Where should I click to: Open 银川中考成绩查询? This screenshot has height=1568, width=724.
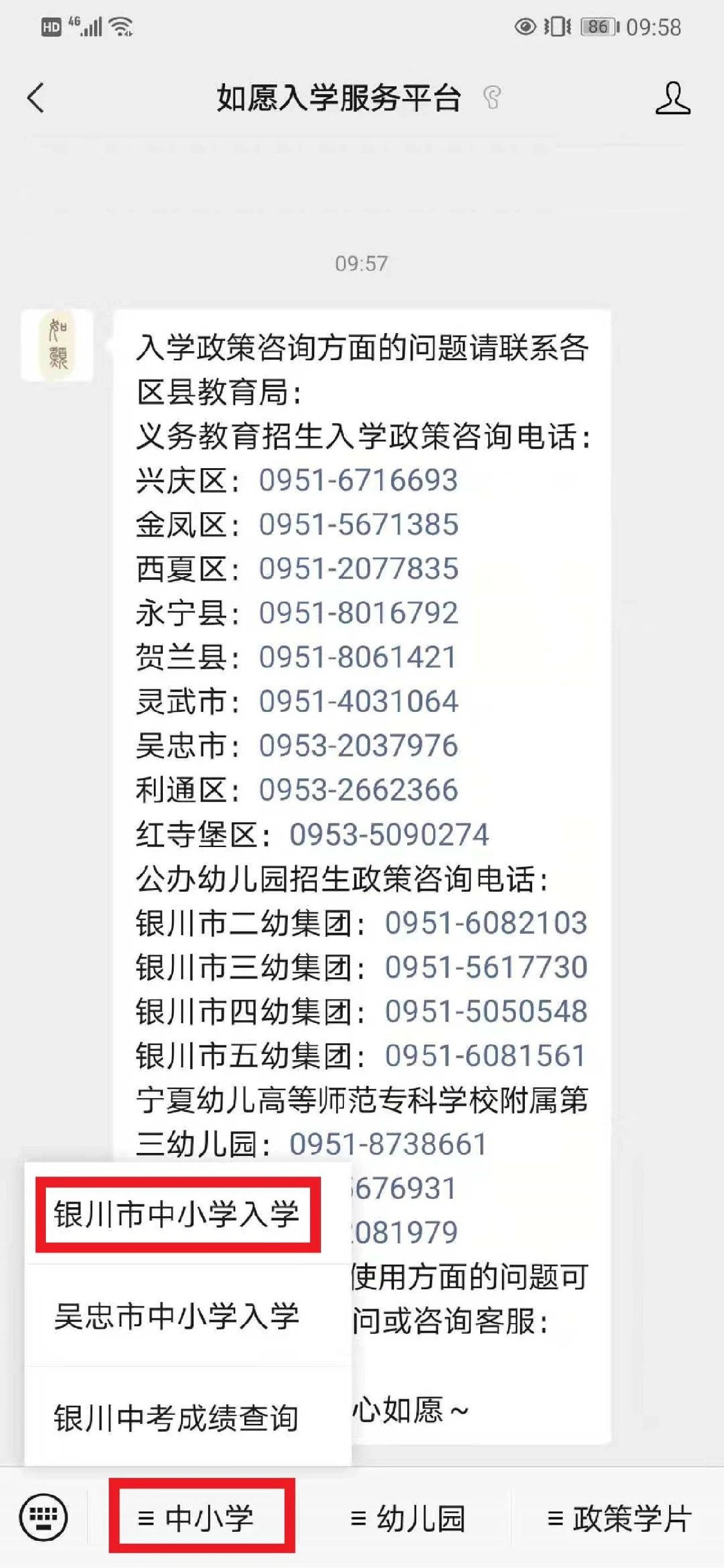[x=177, y=1418]
